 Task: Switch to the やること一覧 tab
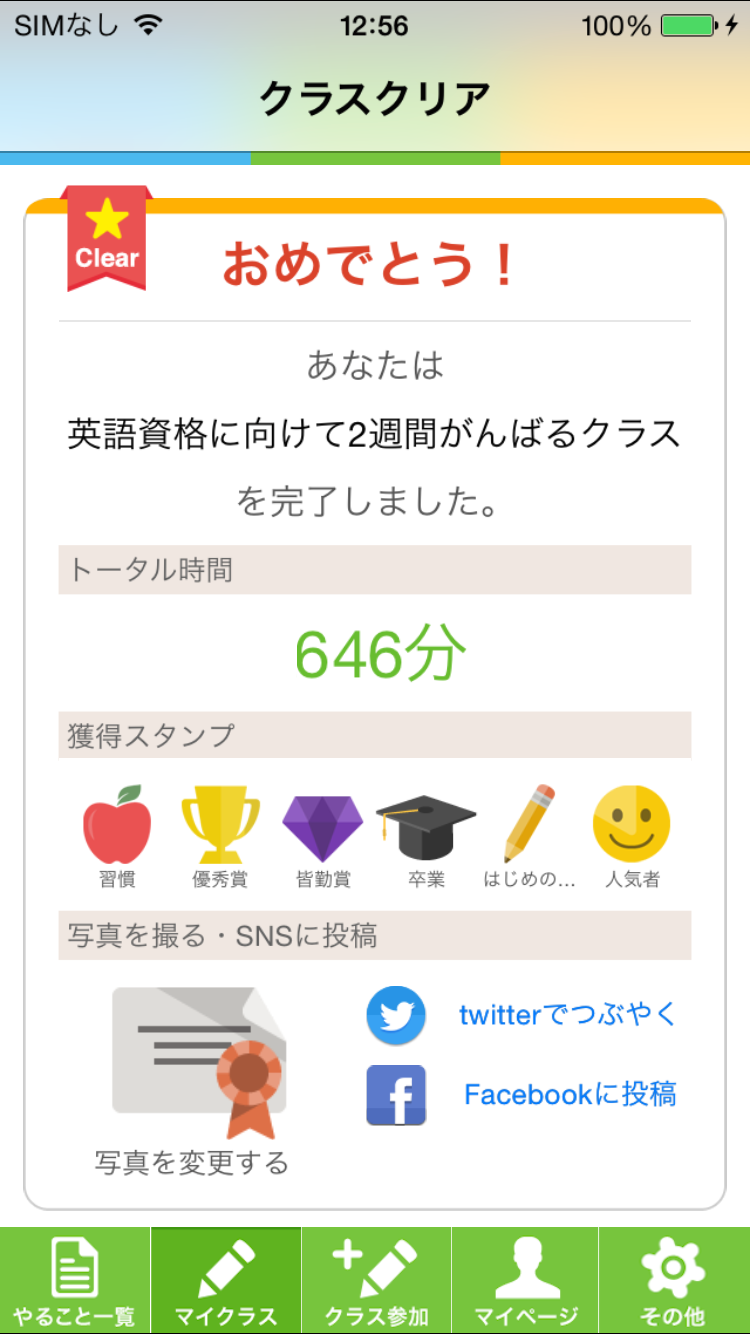[x=75, y=1281]
